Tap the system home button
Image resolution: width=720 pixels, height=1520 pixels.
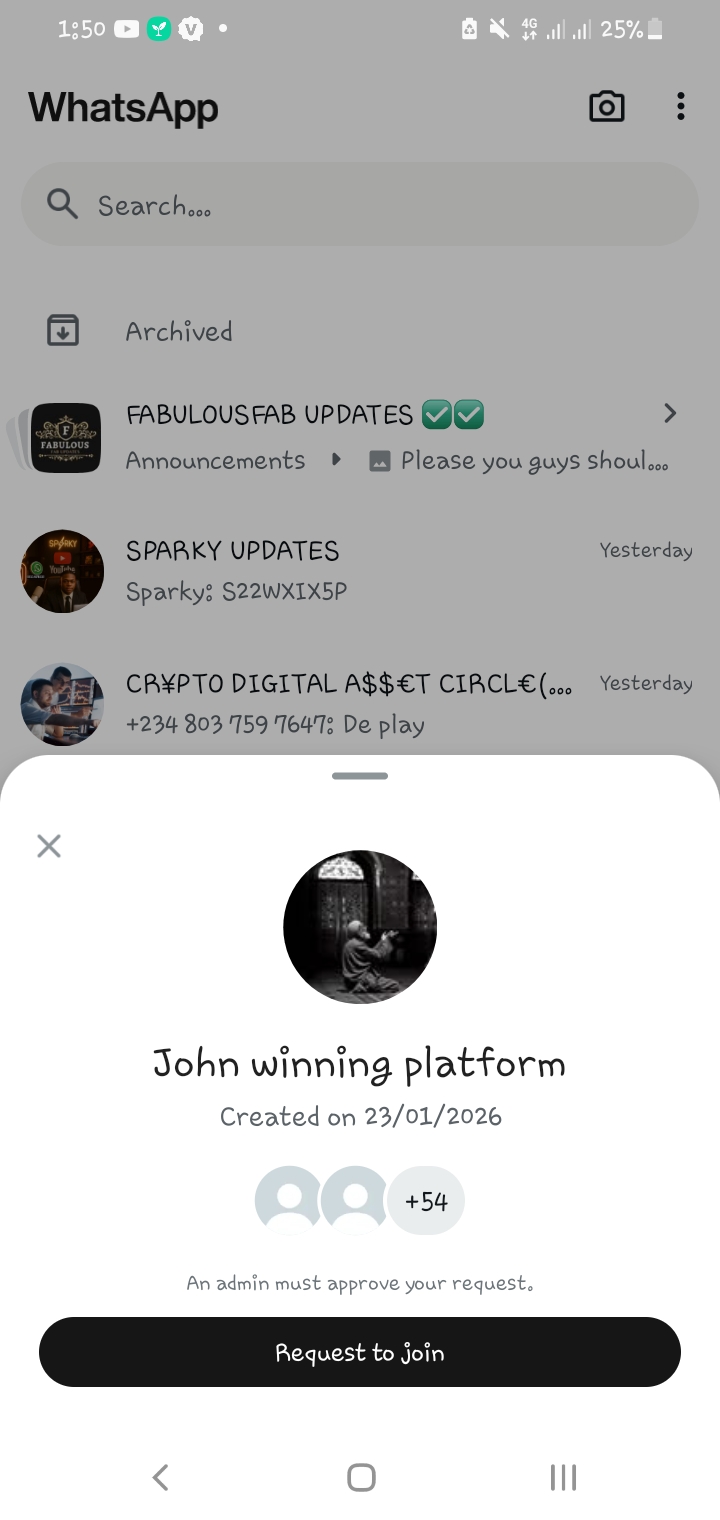[361, 1477]
